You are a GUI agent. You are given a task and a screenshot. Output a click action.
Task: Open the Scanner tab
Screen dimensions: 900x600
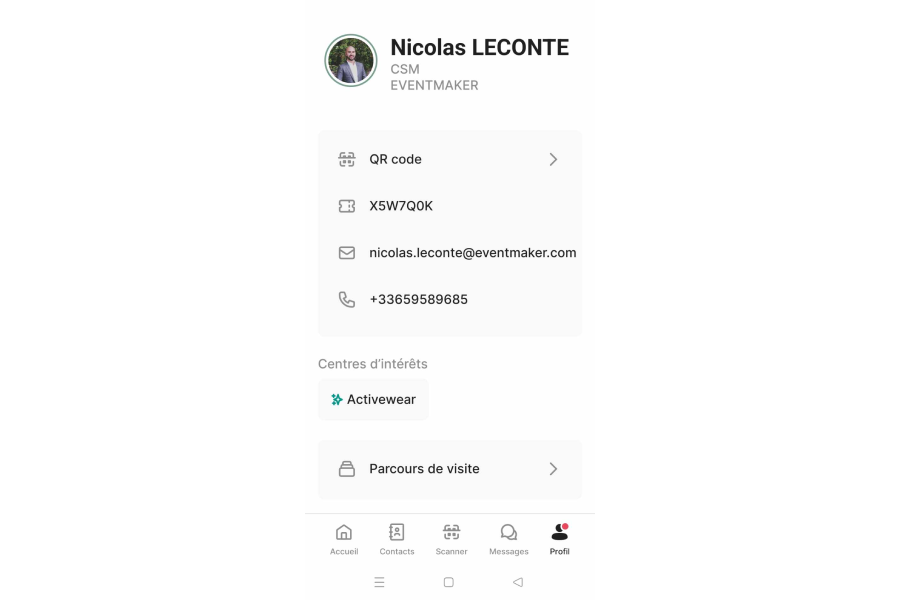pyautogui.click(x=451, y=539)
